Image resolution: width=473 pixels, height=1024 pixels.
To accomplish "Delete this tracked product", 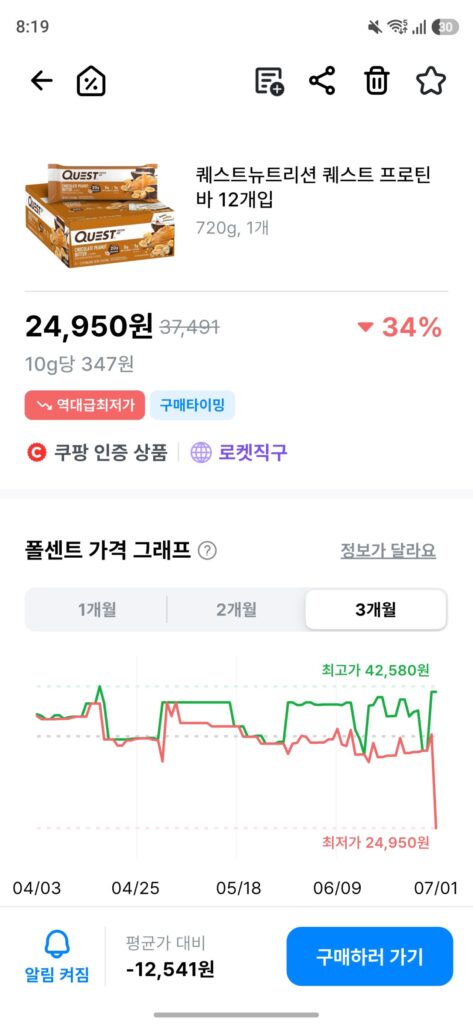I will [x=376, y=81].
